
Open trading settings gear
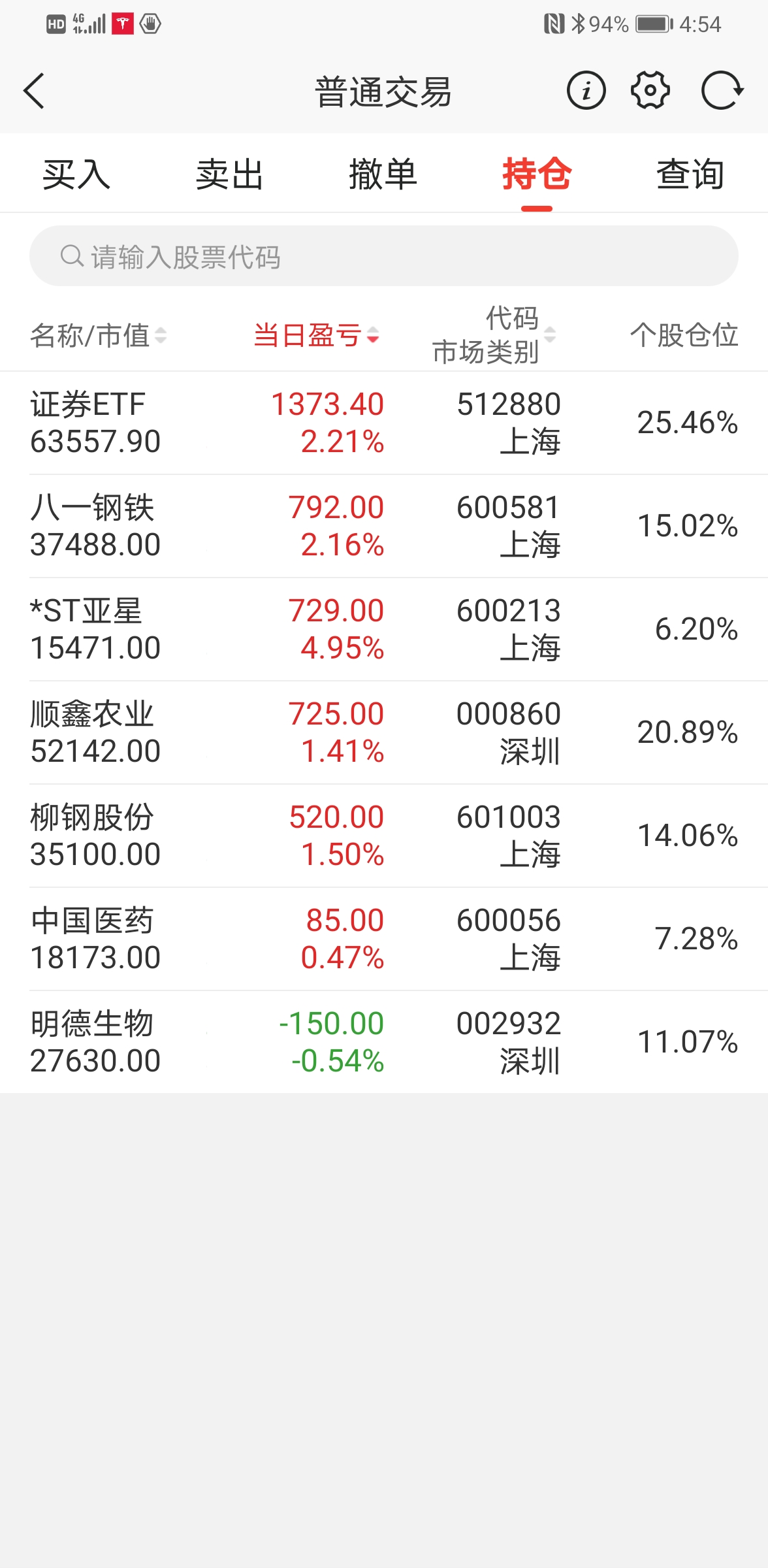click(x=650, y=91)
